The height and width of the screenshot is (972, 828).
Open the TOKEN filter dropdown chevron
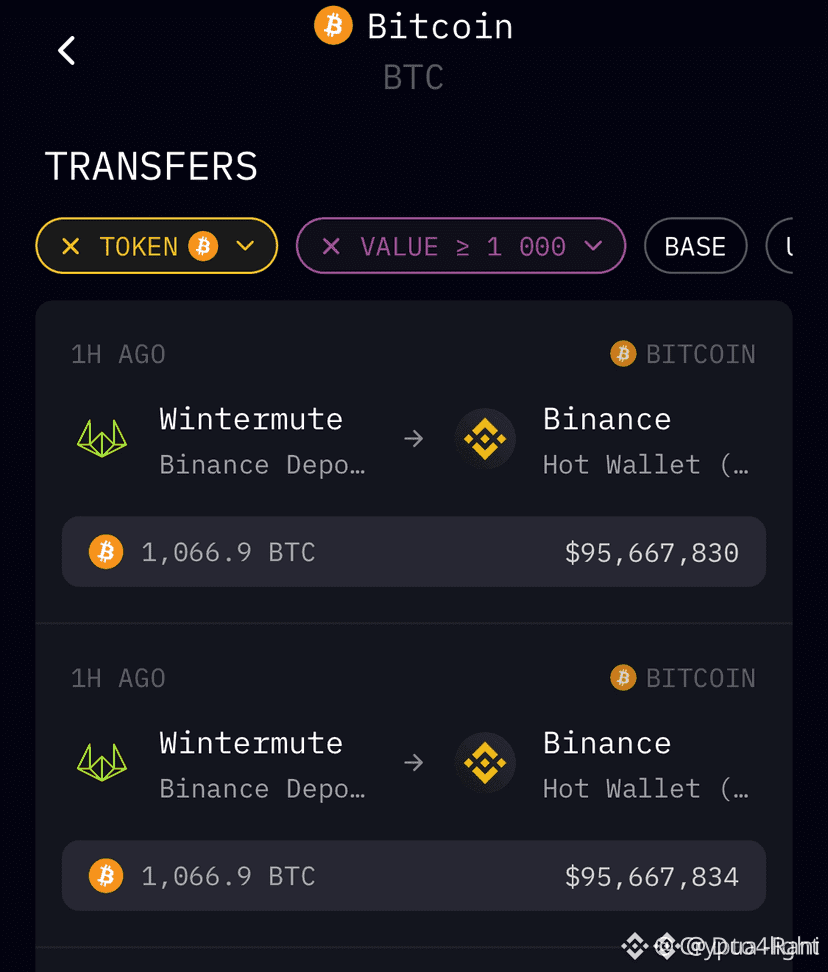click(x=246, y=245)
